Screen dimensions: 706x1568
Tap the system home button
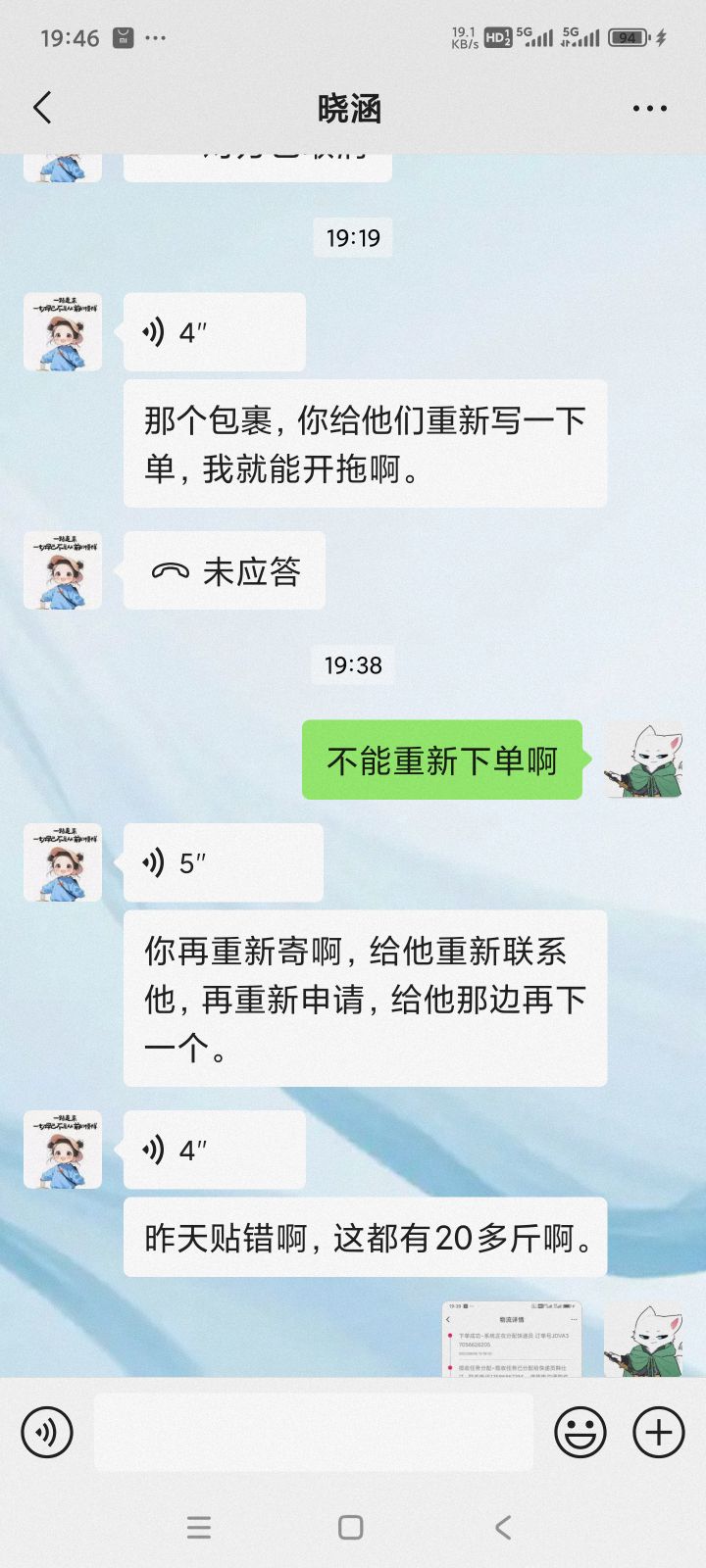pyautogui.click(x=351, y=1527)
